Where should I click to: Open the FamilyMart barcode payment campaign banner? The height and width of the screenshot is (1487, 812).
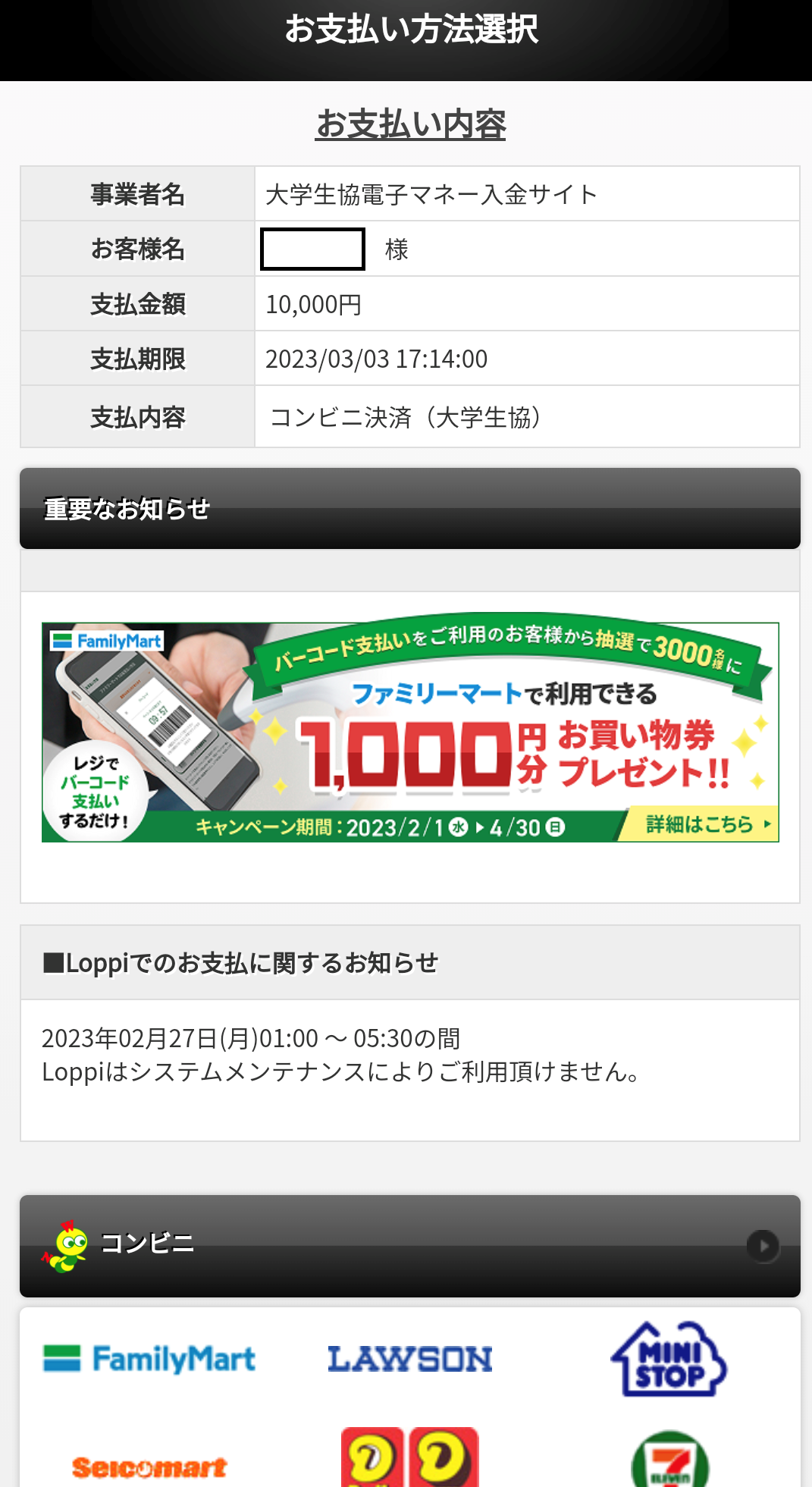point(409,732)
